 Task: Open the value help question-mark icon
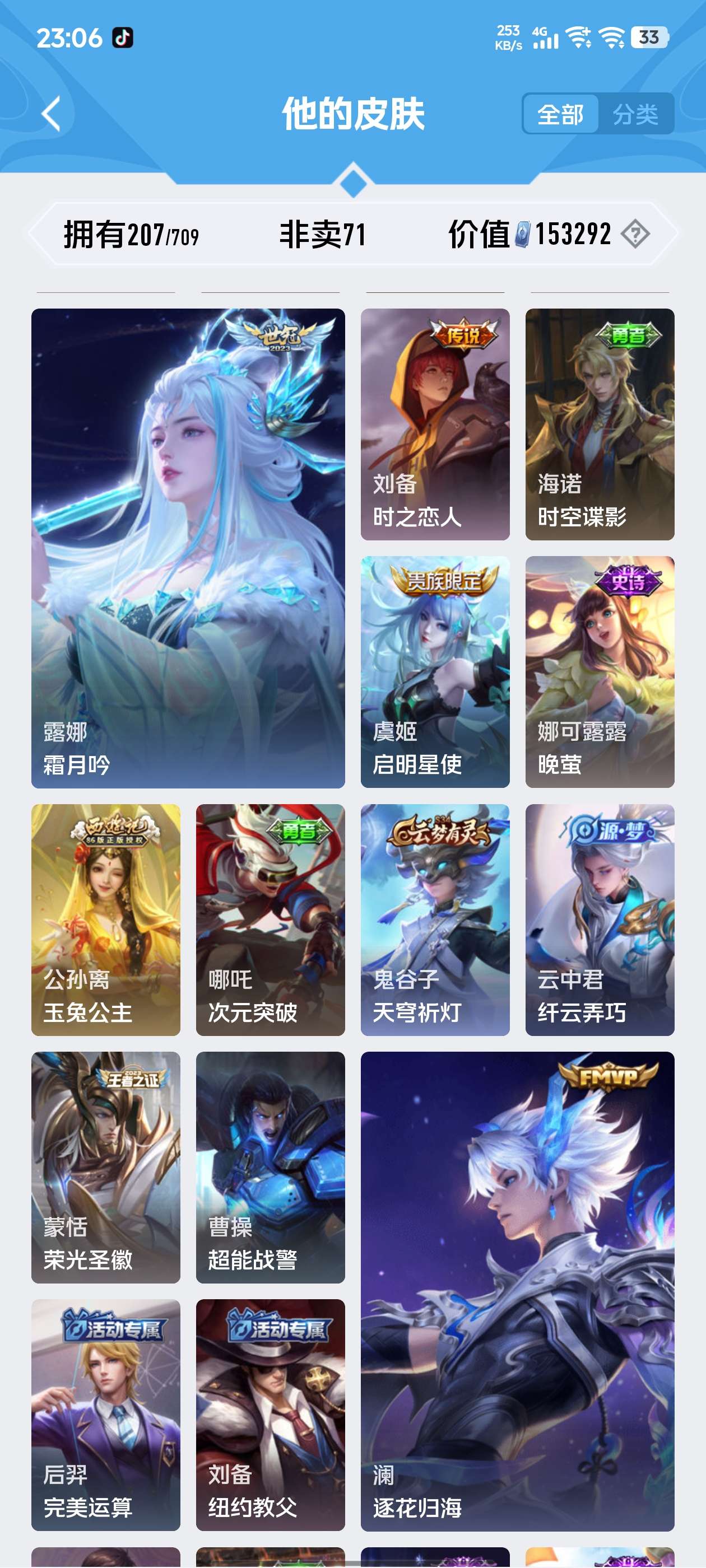click(635, 234)
